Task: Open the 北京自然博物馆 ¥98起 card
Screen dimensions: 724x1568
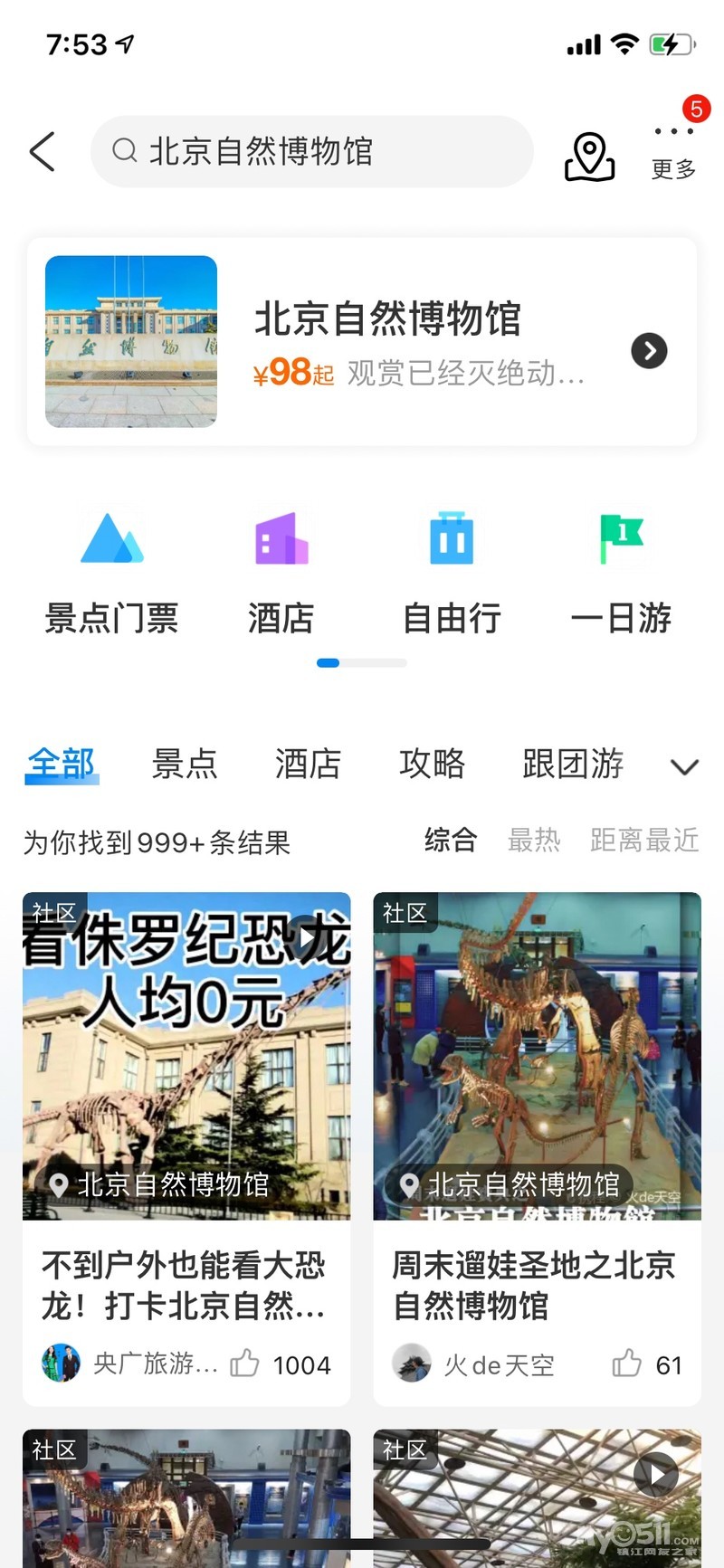Action: [x=362, y=342]
